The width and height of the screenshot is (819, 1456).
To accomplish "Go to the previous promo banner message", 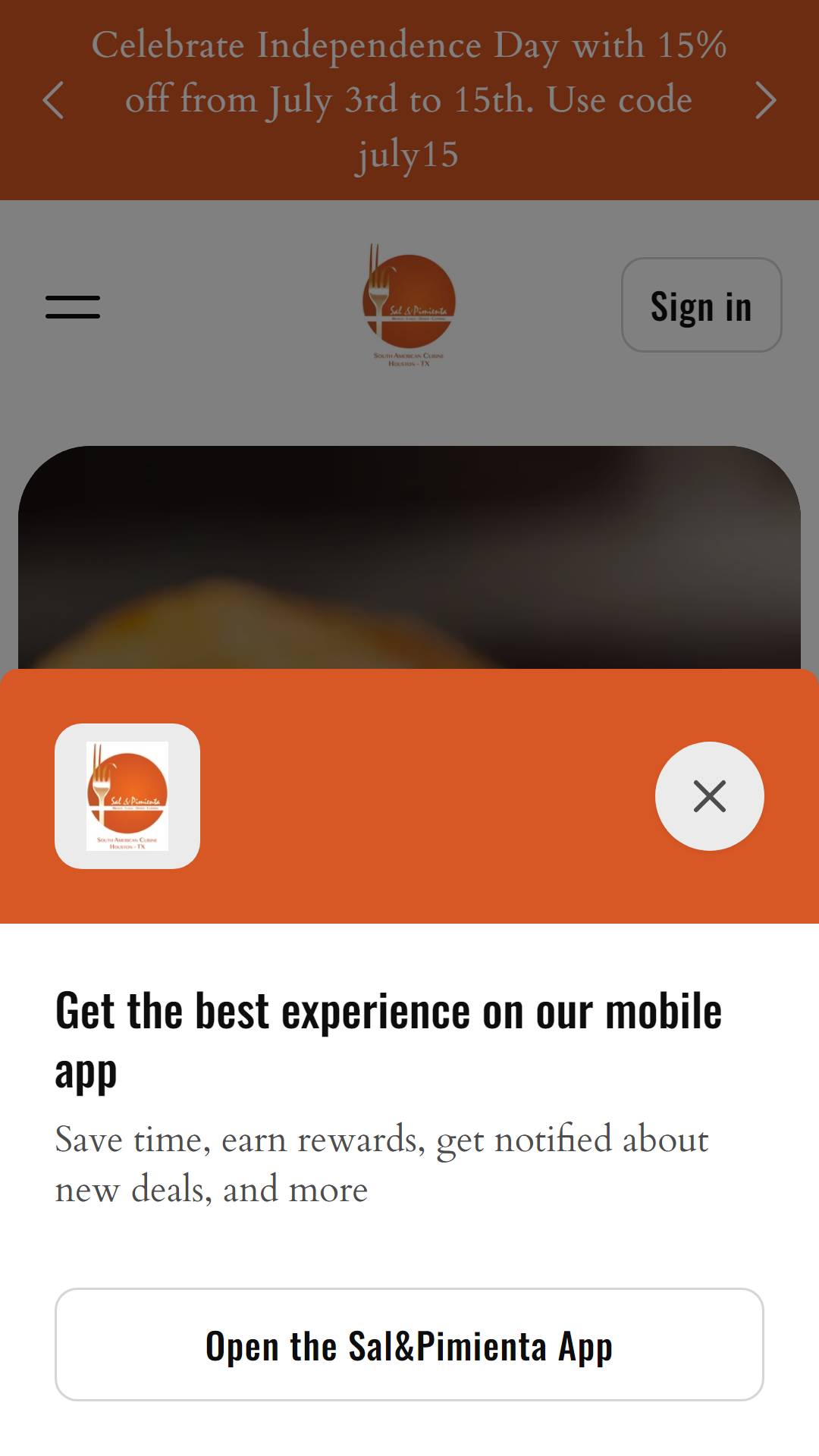I will (x=53, y=100).
